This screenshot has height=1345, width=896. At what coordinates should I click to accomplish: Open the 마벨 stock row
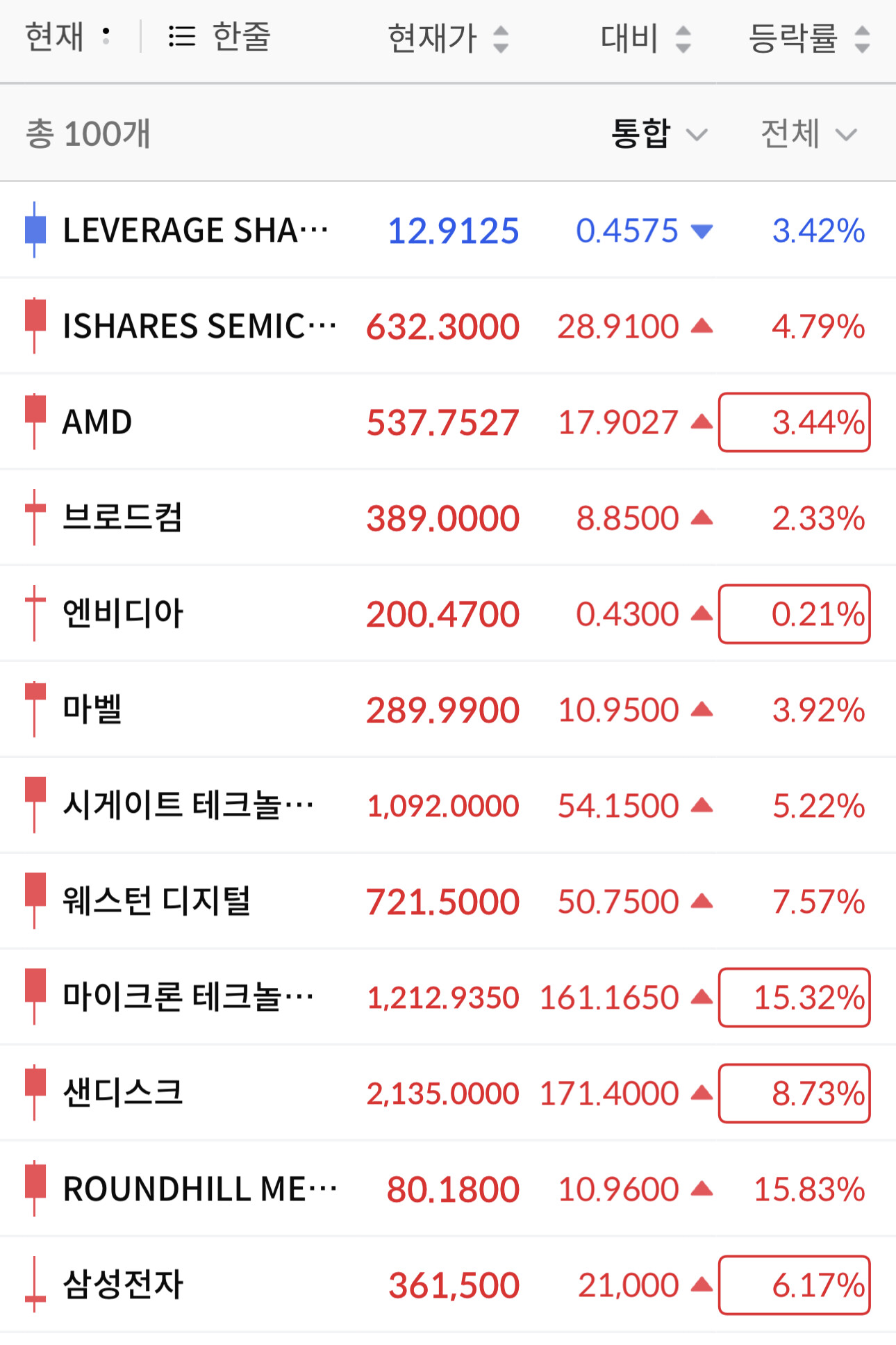(x=448, y=709)
